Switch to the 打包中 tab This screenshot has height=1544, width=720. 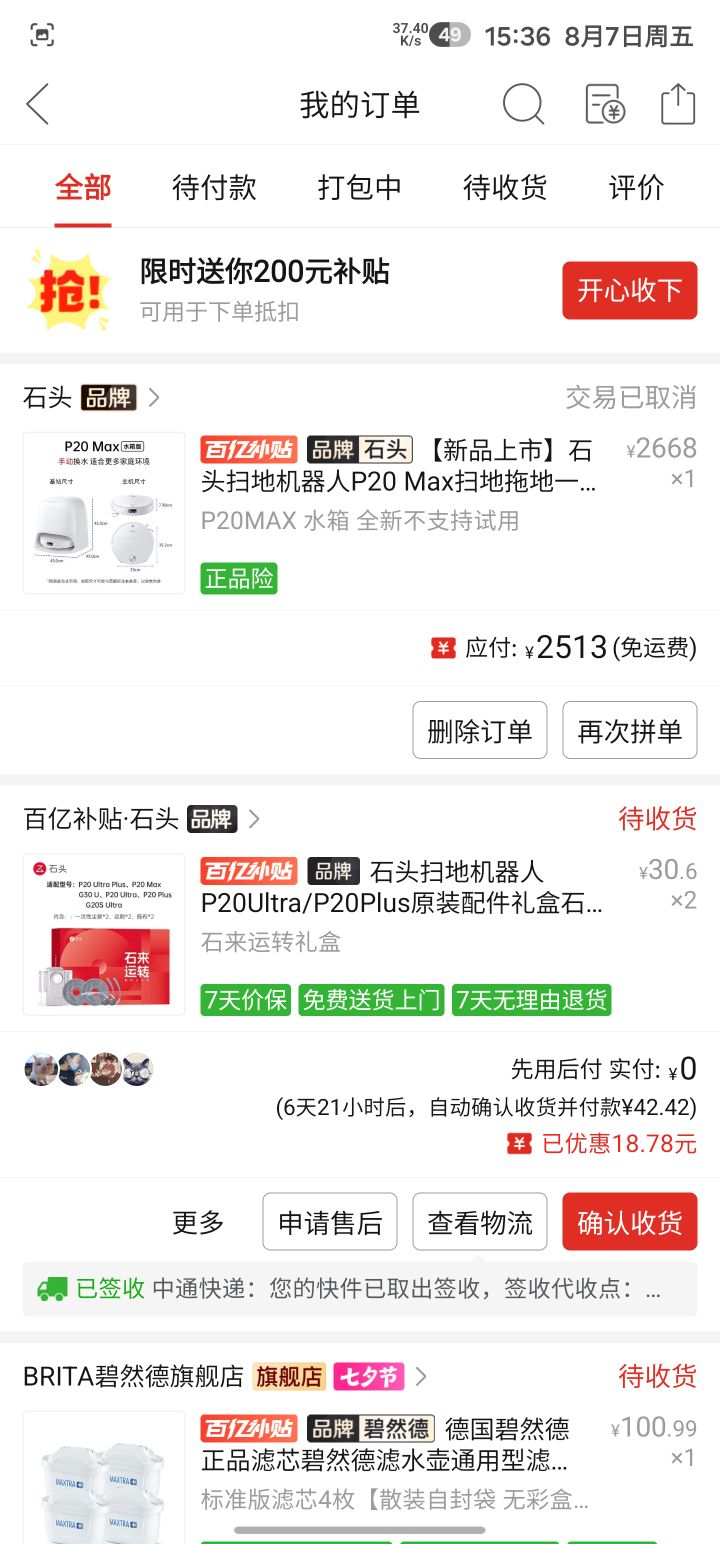pos(360,187)
